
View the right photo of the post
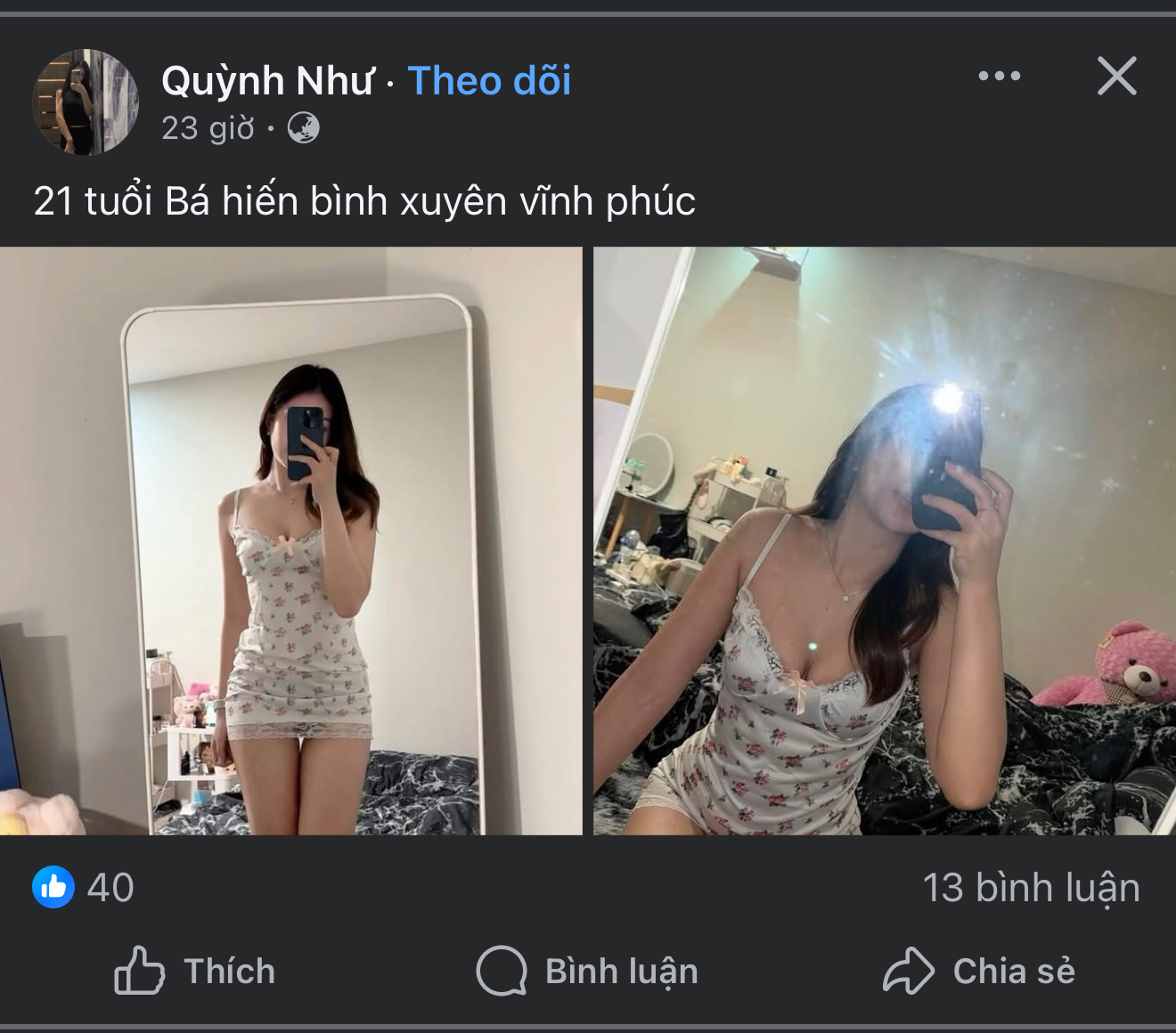click(885, 541)
